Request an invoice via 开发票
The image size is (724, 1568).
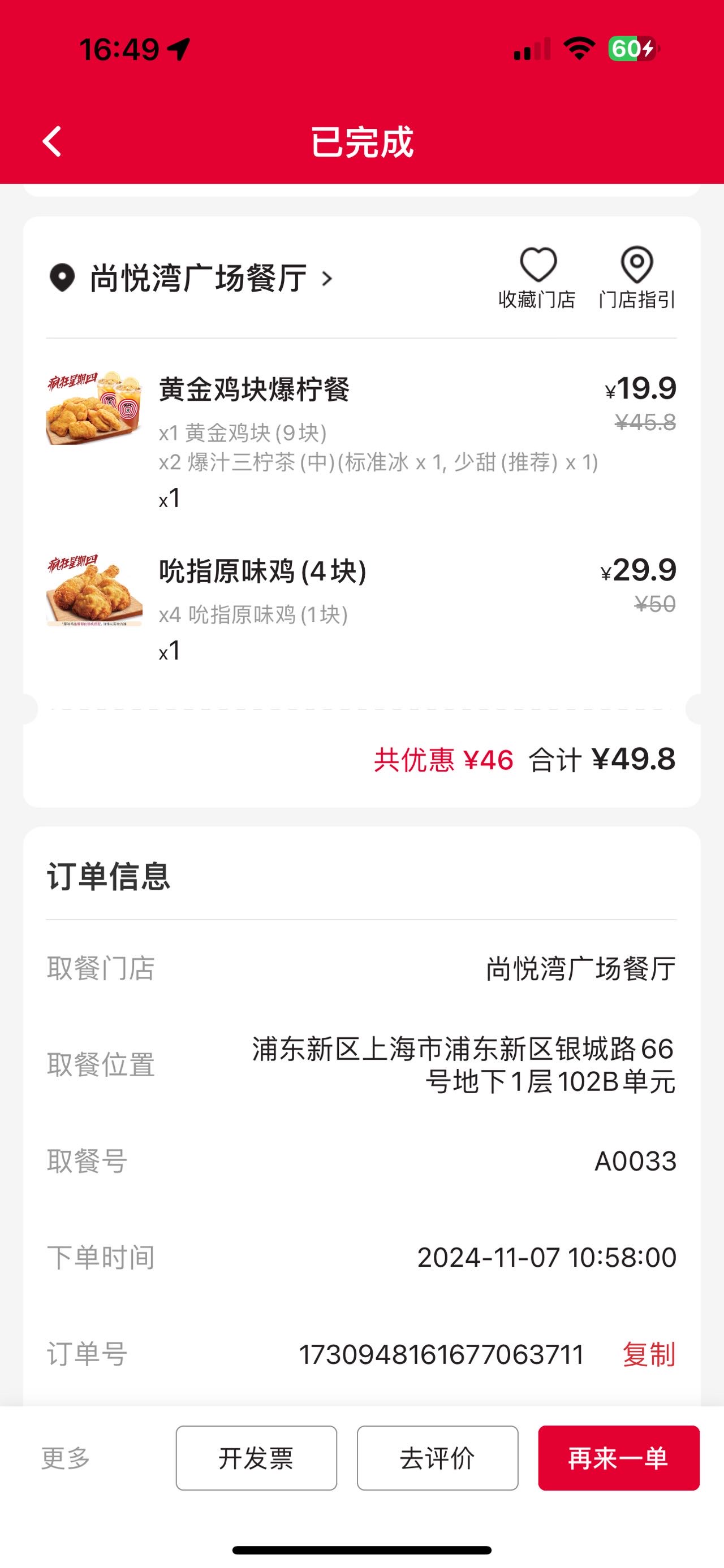coord(256,1458)
